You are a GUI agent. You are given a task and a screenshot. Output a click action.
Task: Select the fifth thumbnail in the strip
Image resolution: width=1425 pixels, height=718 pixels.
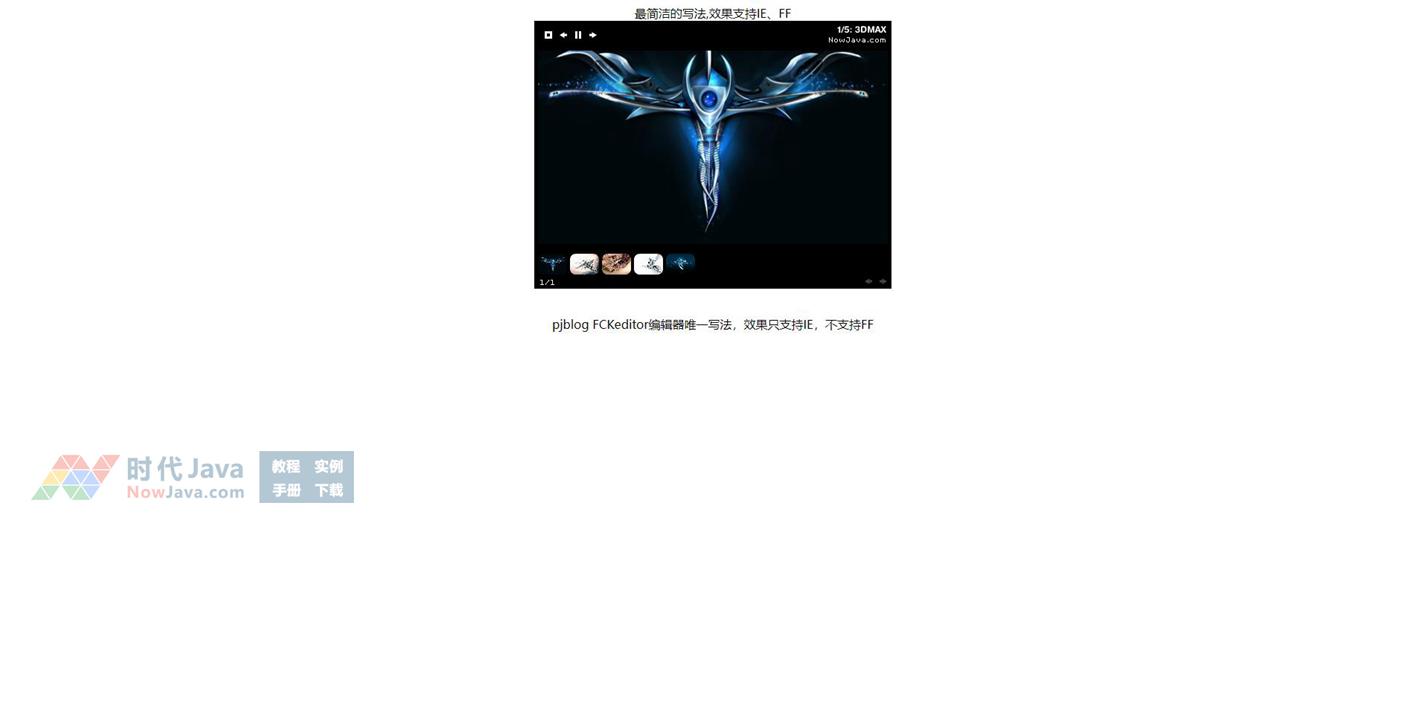pos(680,264)
